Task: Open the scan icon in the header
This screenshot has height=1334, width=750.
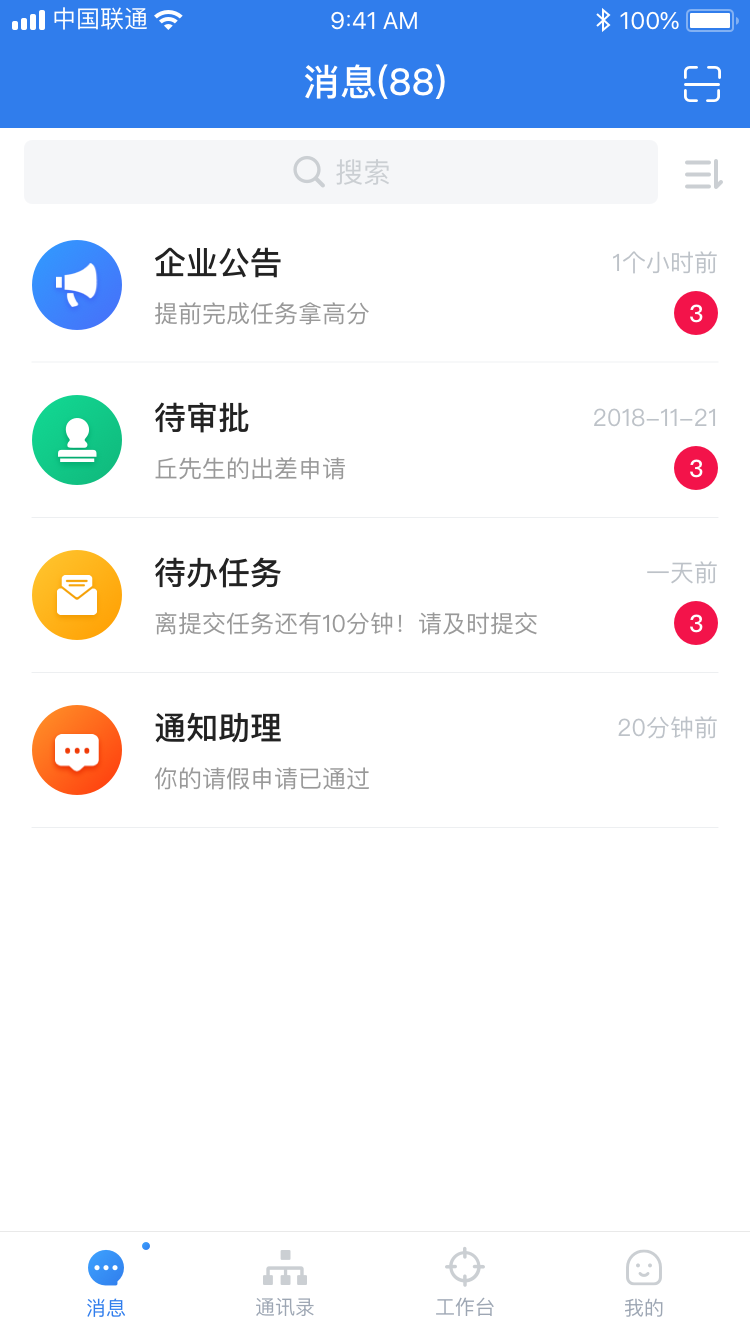Action: (701, 84)
